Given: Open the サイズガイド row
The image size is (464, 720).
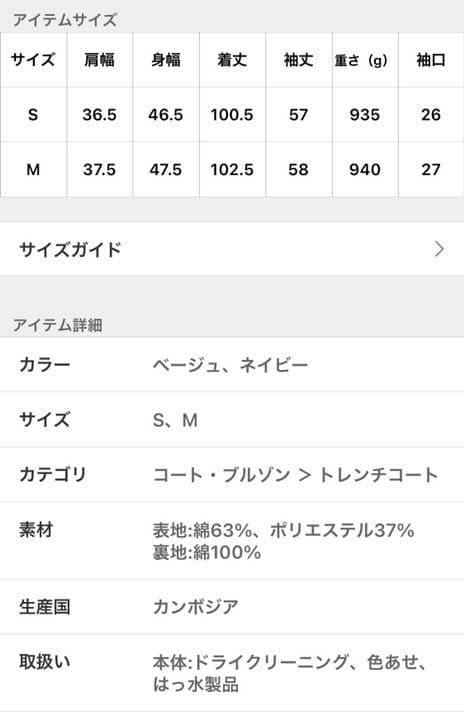Looking at the screenshot, I should pyautogui.click(x=232, y=249).
